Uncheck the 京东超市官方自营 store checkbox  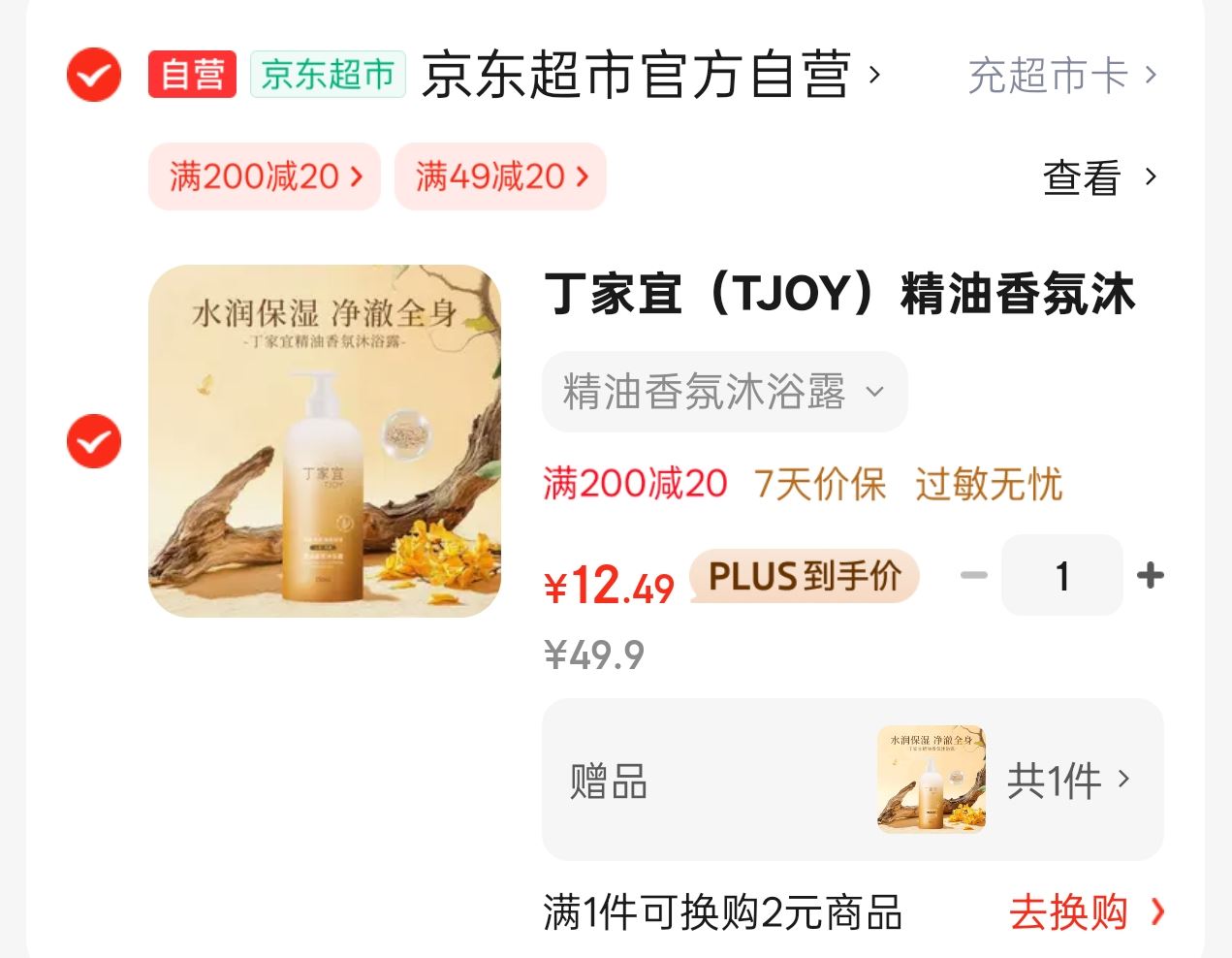(94, 75)
